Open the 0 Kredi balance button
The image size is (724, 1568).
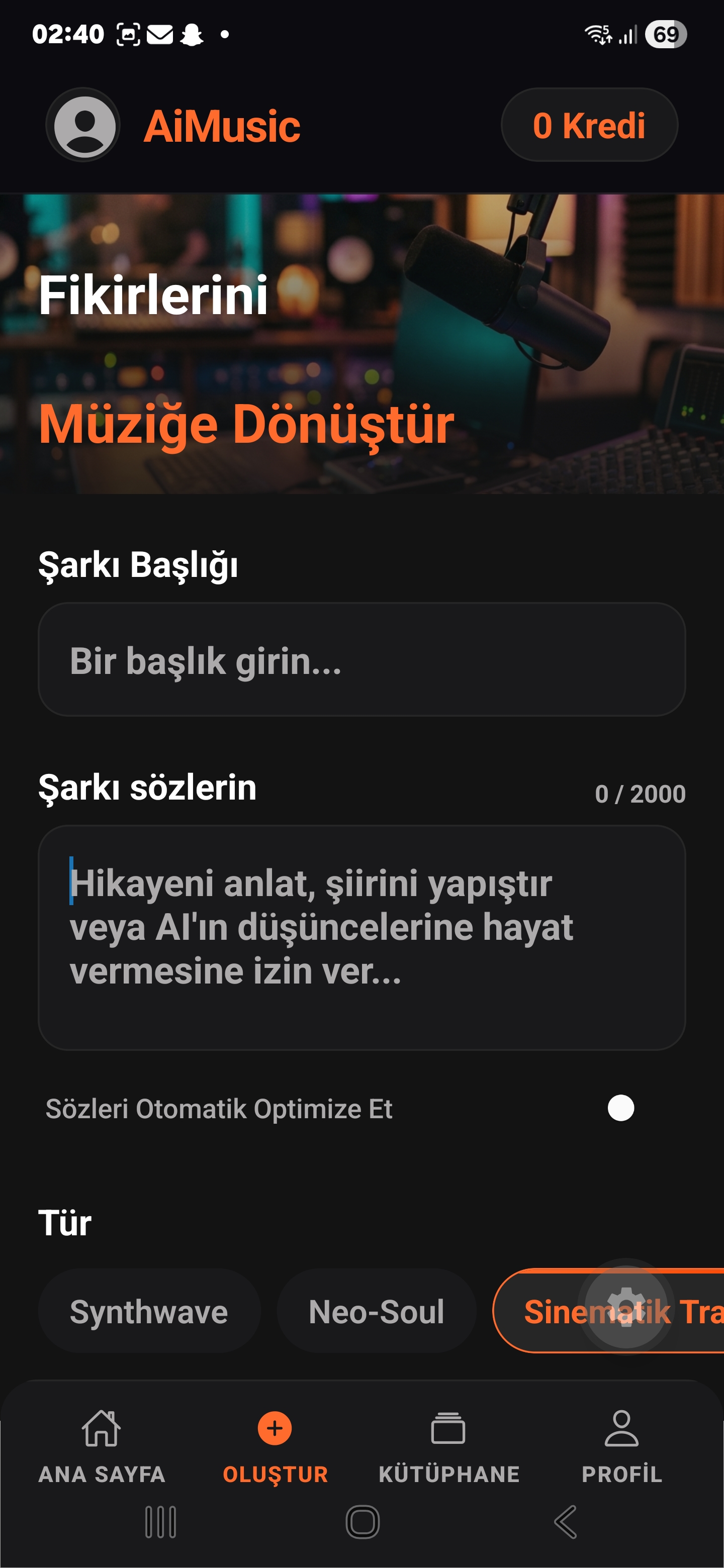point(589,126)
